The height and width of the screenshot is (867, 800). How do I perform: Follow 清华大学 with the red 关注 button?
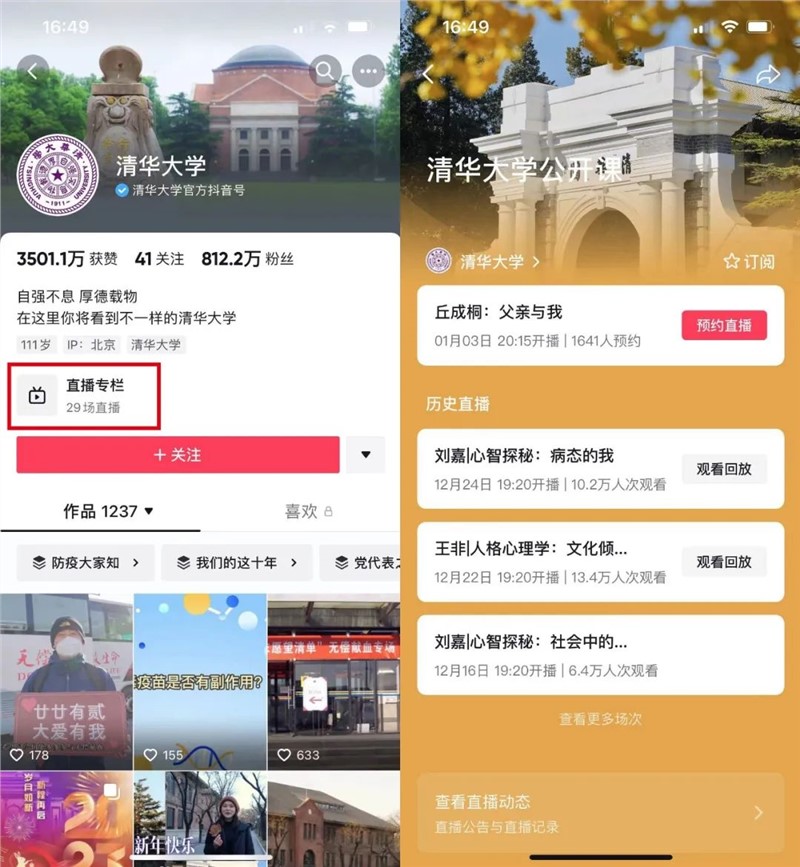tap(178, 454)
